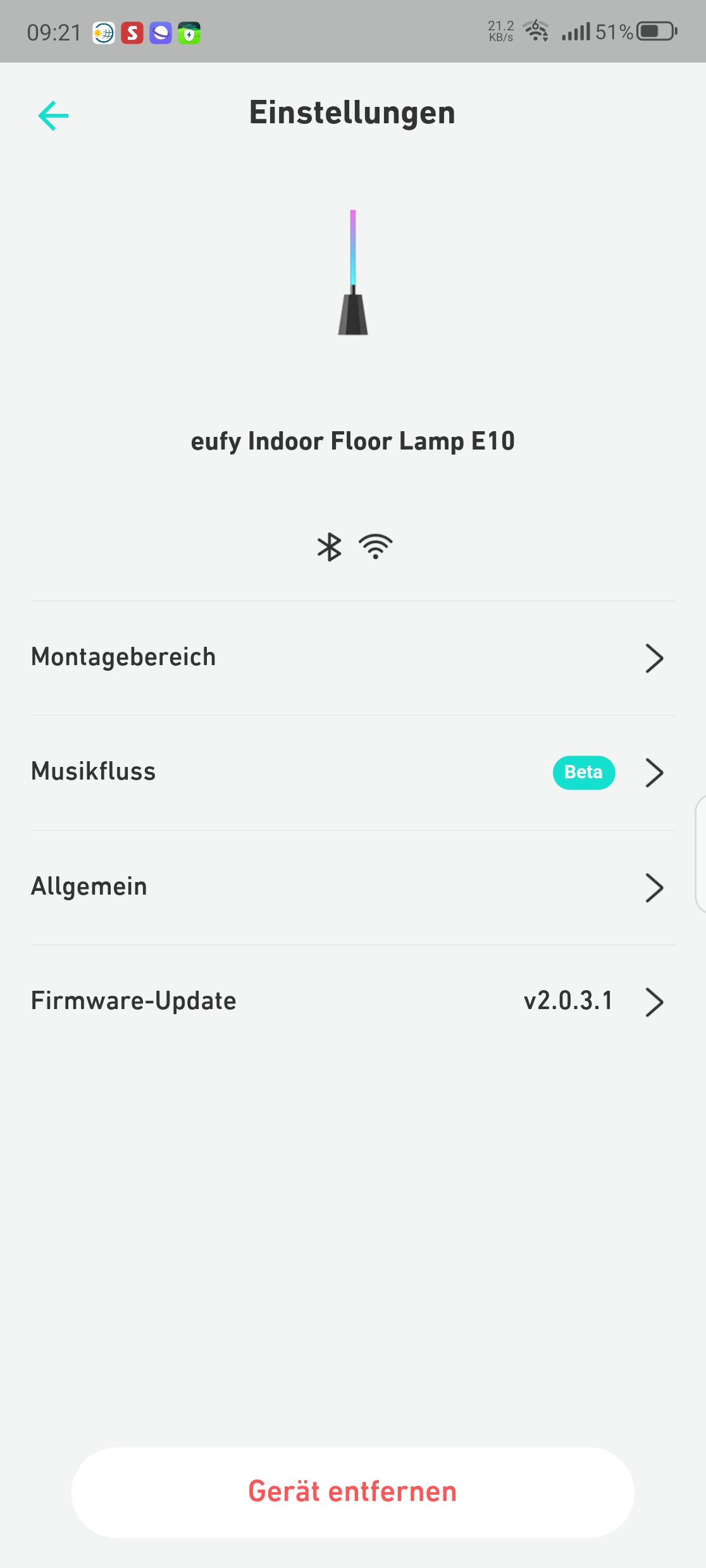Go back using the teal arrow
This screenshot has width=706, height=1568.
[x=53, y=116]
